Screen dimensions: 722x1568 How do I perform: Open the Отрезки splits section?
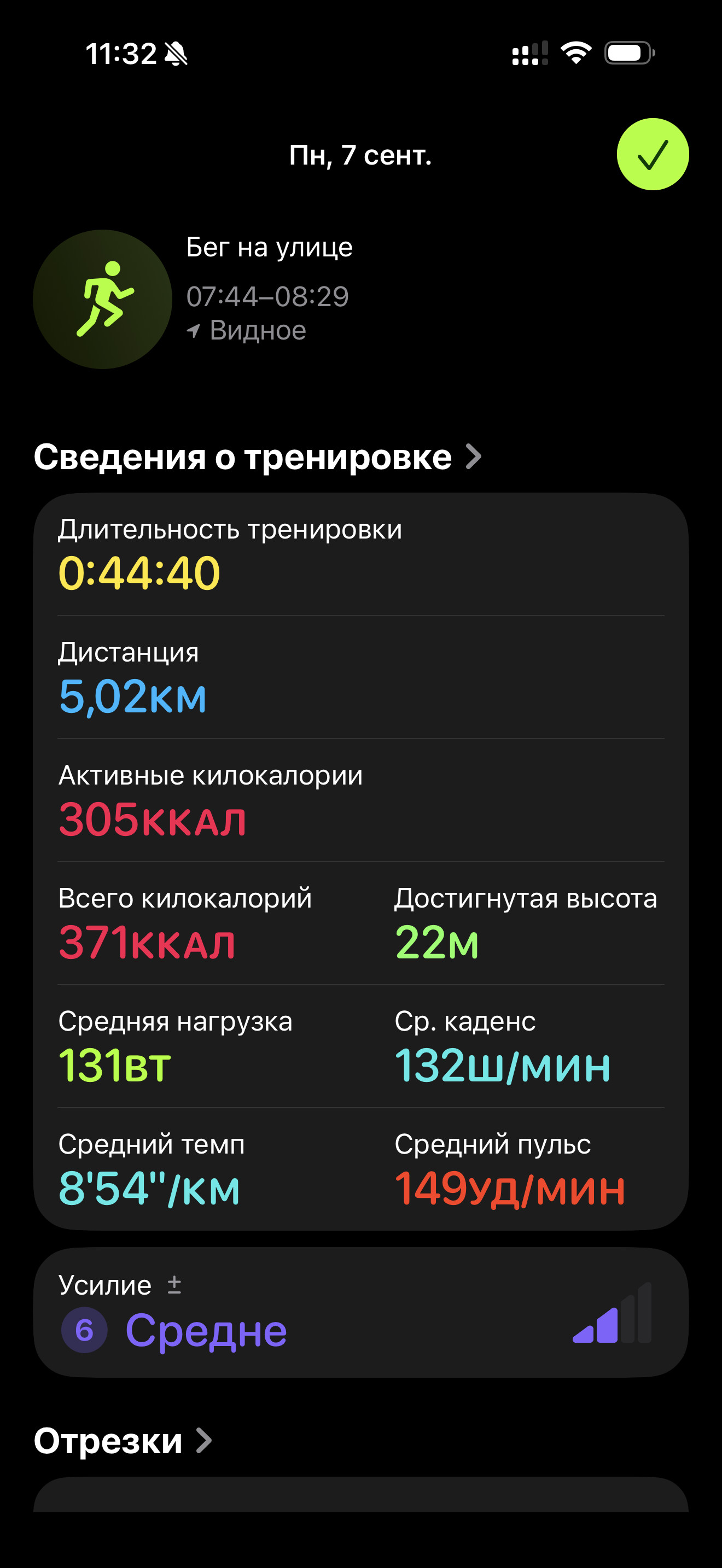coord(123,1441)
